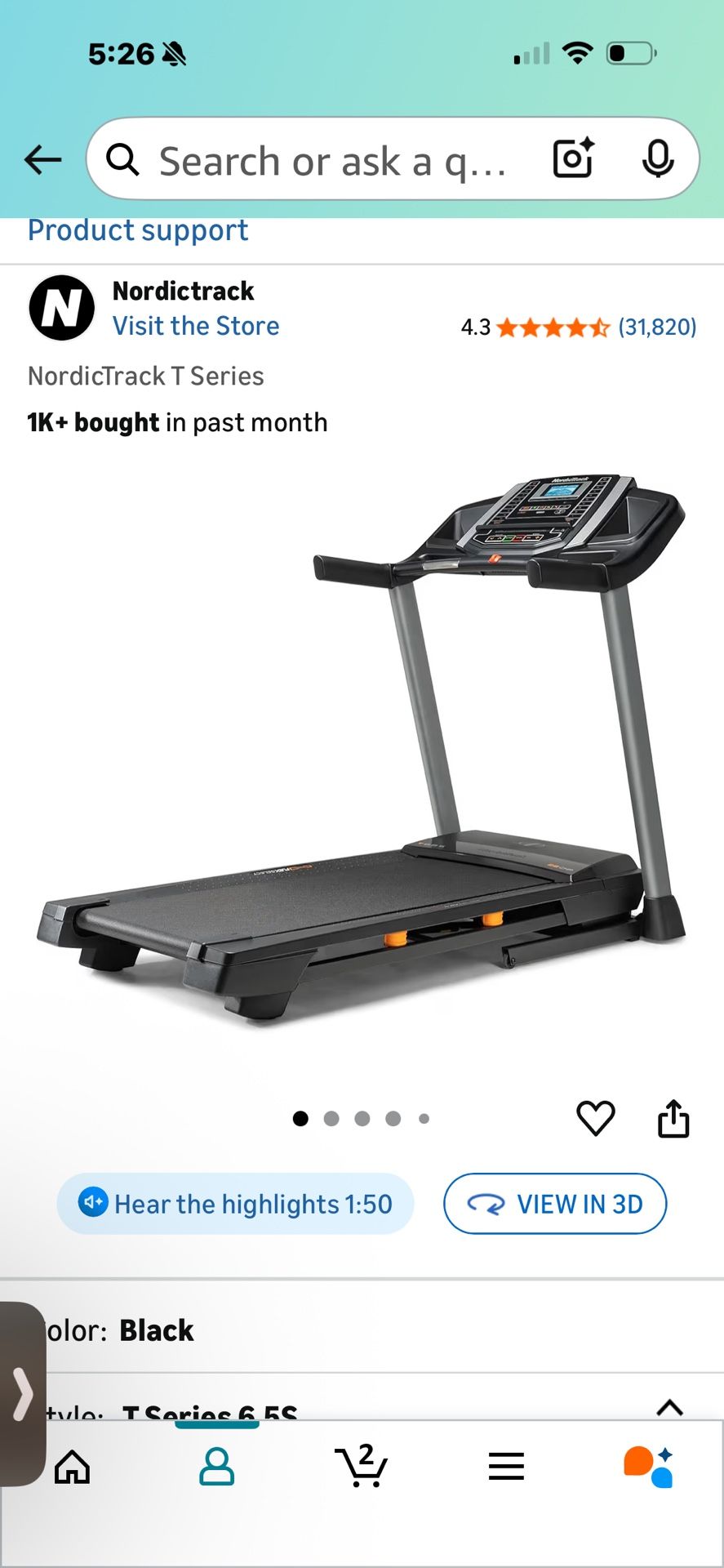Add treadmill to wishlist with heart icon
Viewport: 724px width, 1568px height.
click(597, 1118)
